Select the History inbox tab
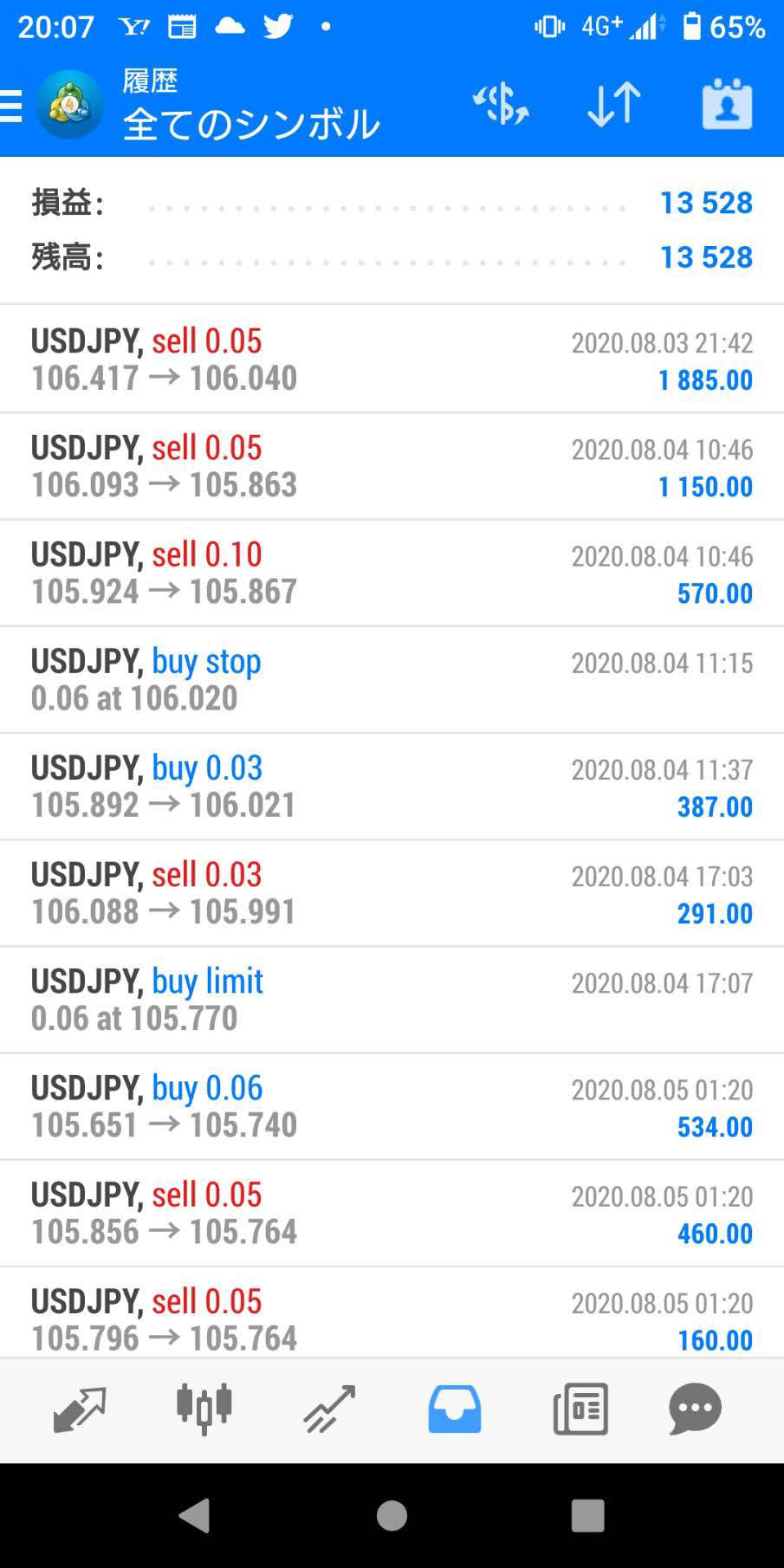The width and height of the screenshot is (784, 1568). [455, 1409]
